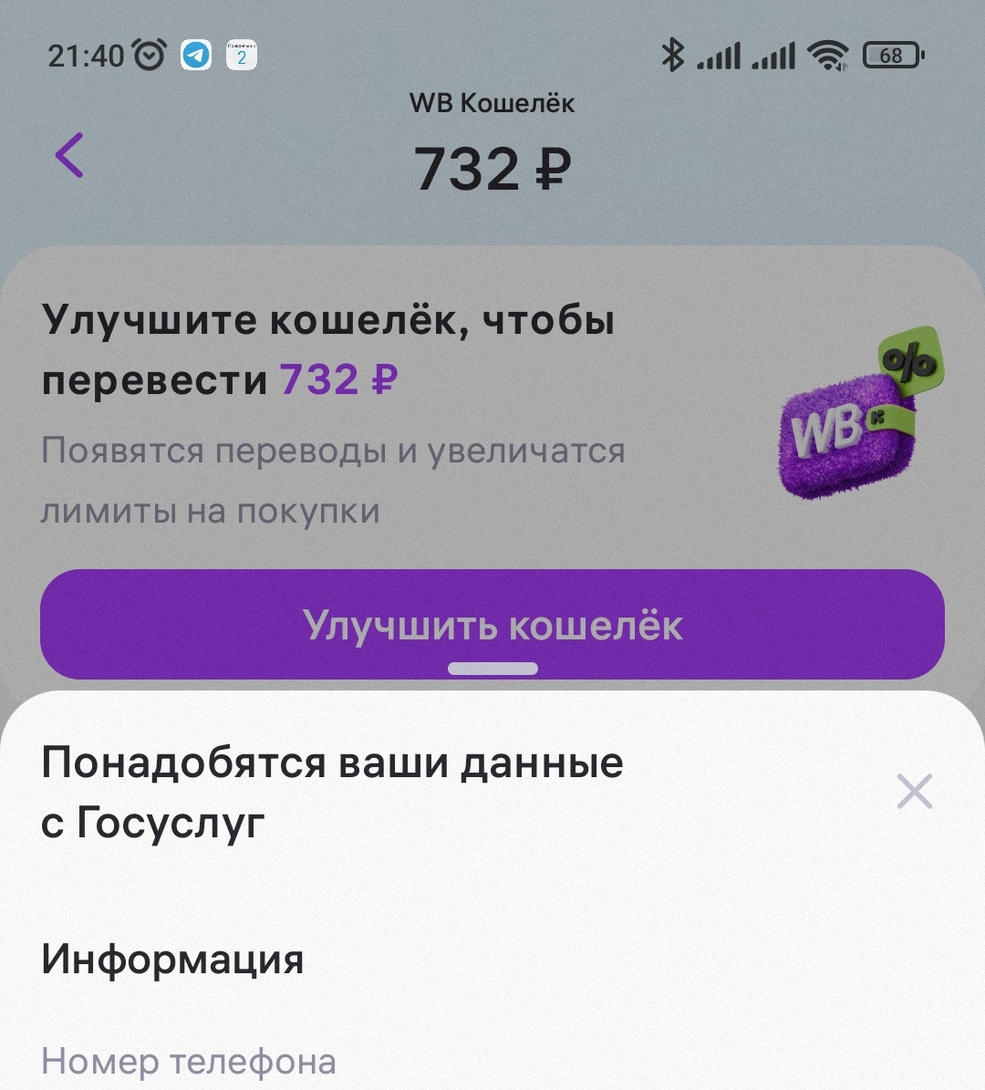Open the 732 ₽ balance display
985x1090 pixels.
492,168
